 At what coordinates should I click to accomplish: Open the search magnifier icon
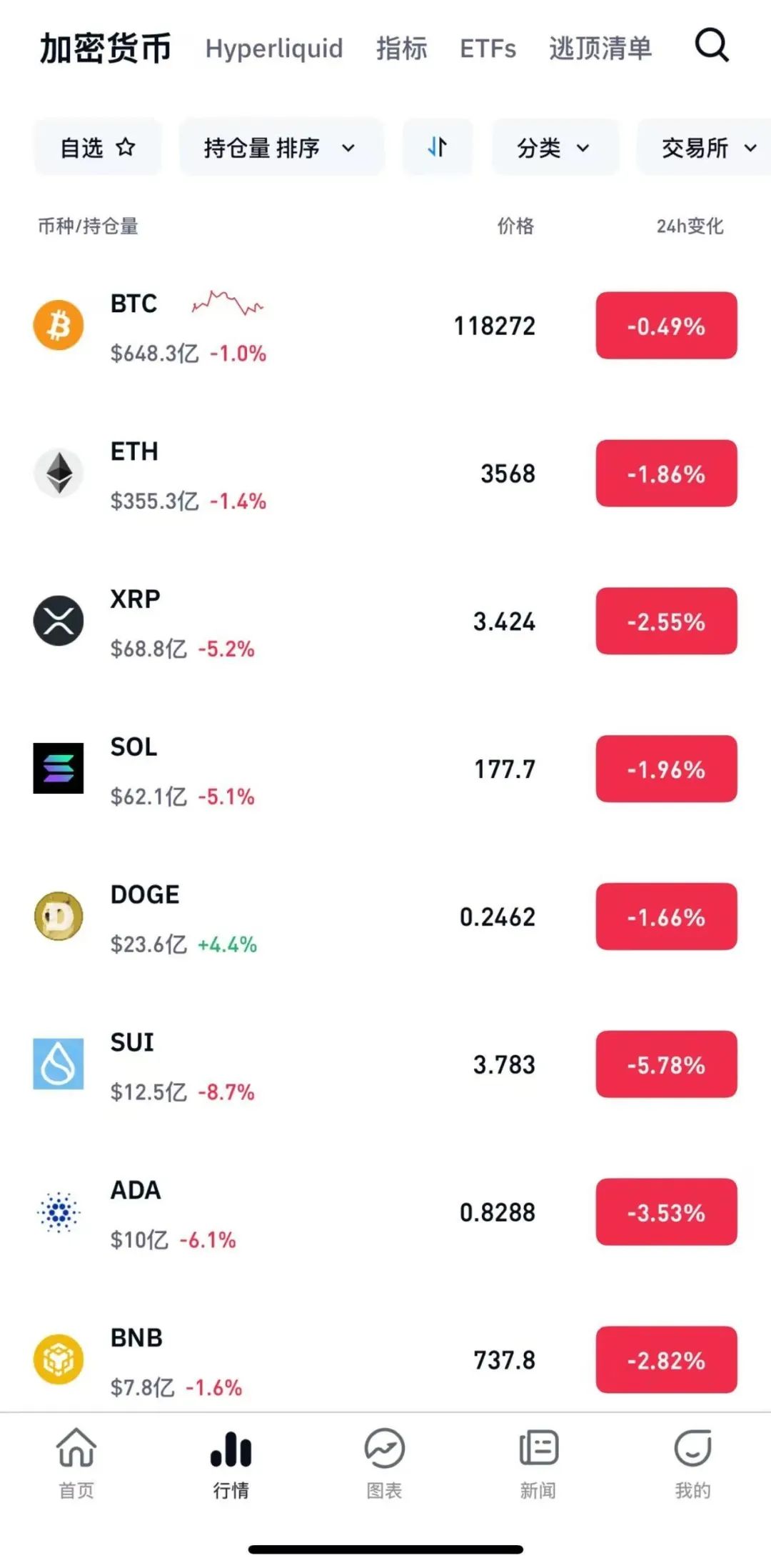point(712,46)
